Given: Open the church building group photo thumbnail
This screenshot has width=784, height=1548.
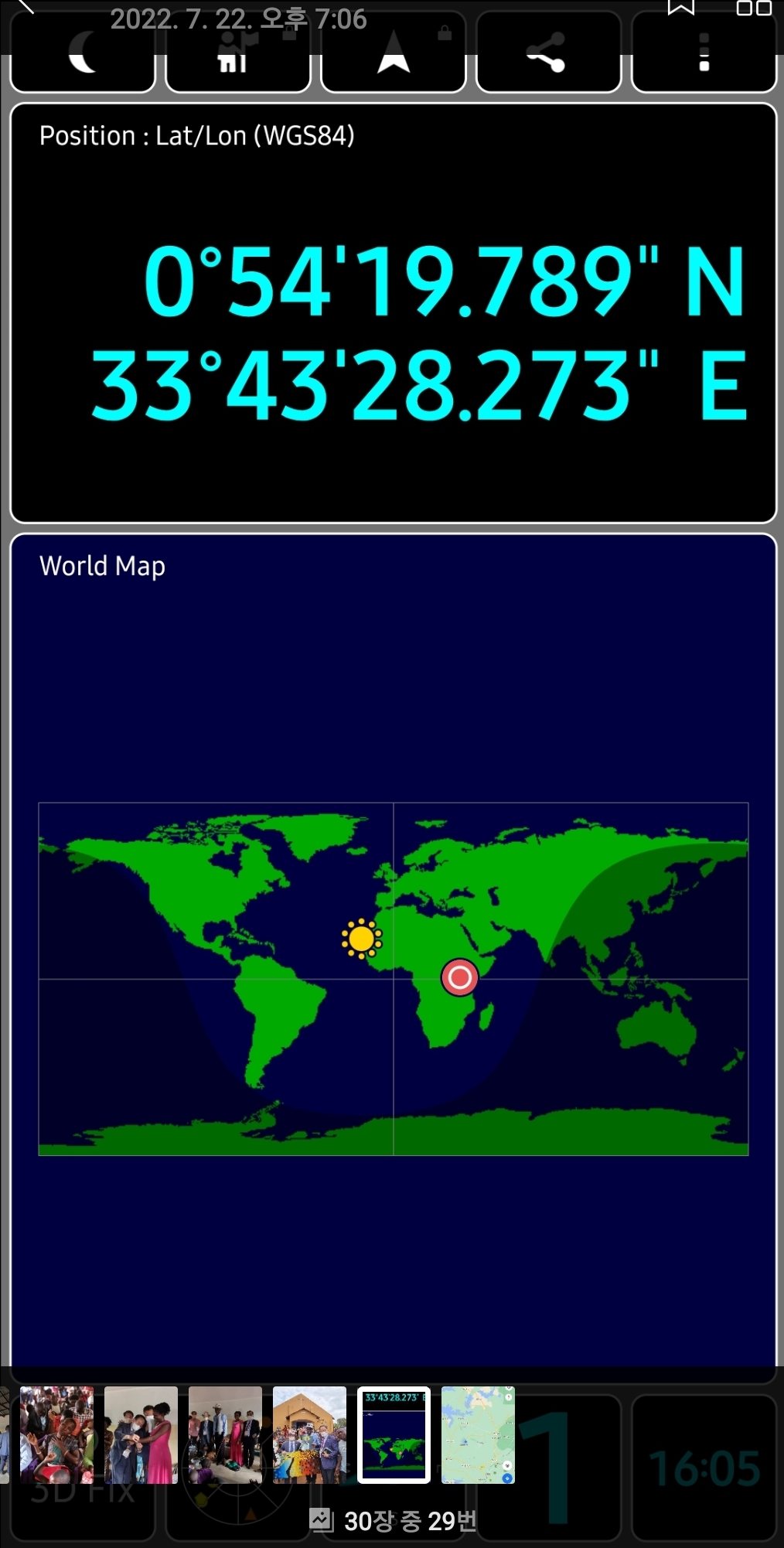Looking at the screenshot, I should (309, 1434).
